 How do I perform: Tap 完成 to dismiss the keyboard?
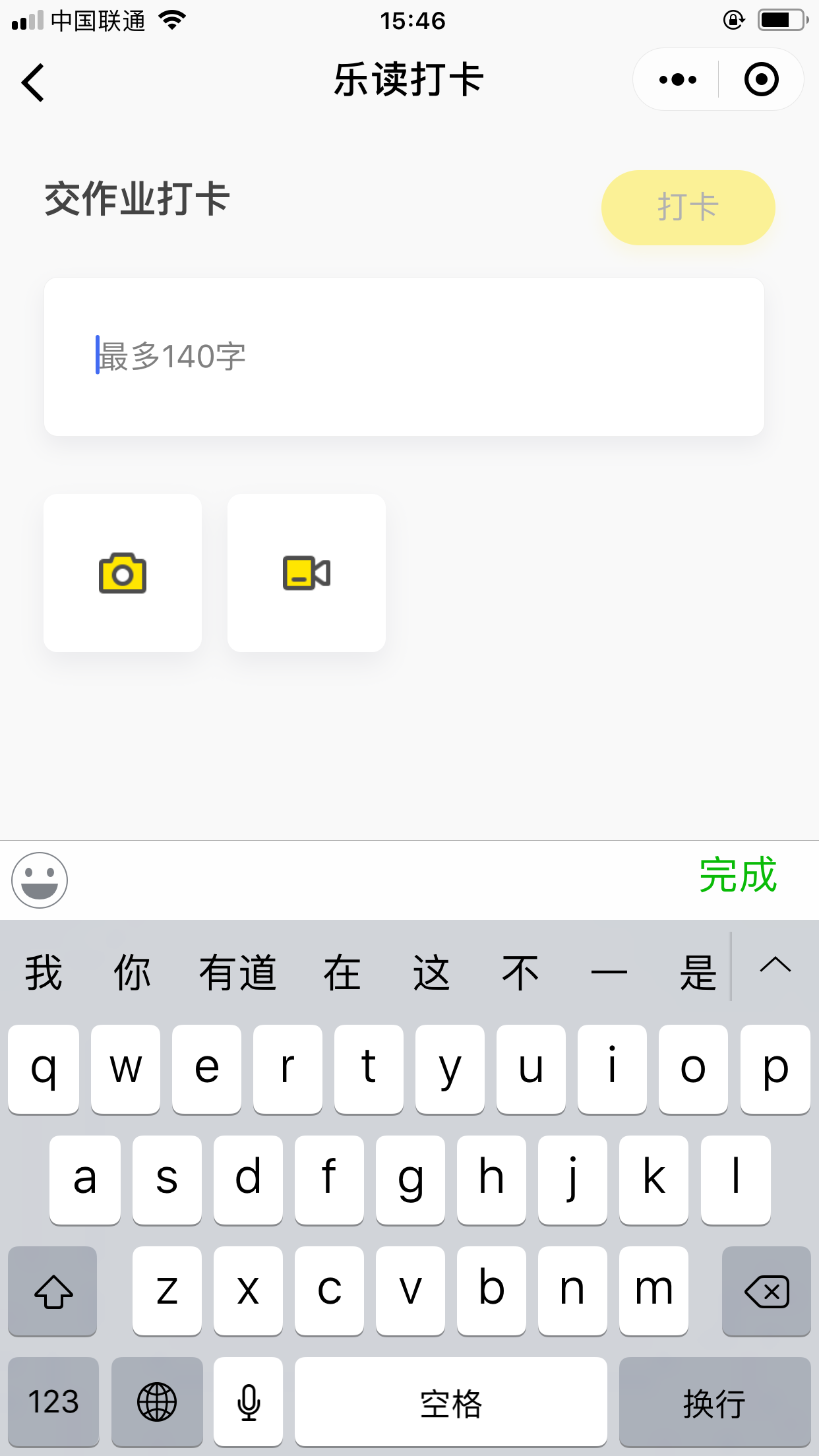[x=738, y=876]
